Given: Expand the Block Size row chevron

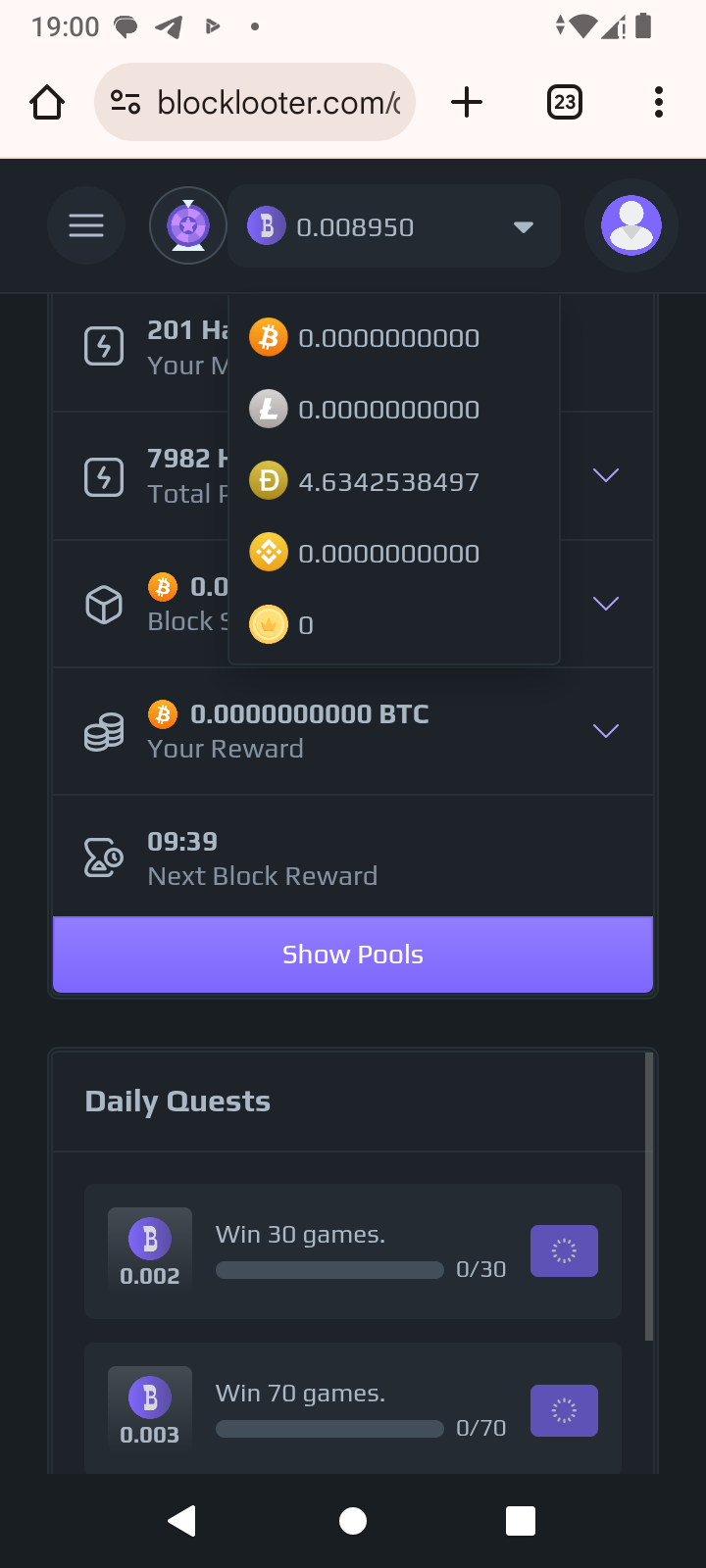Looking at the screenshot, I should (x=606, y=603).
